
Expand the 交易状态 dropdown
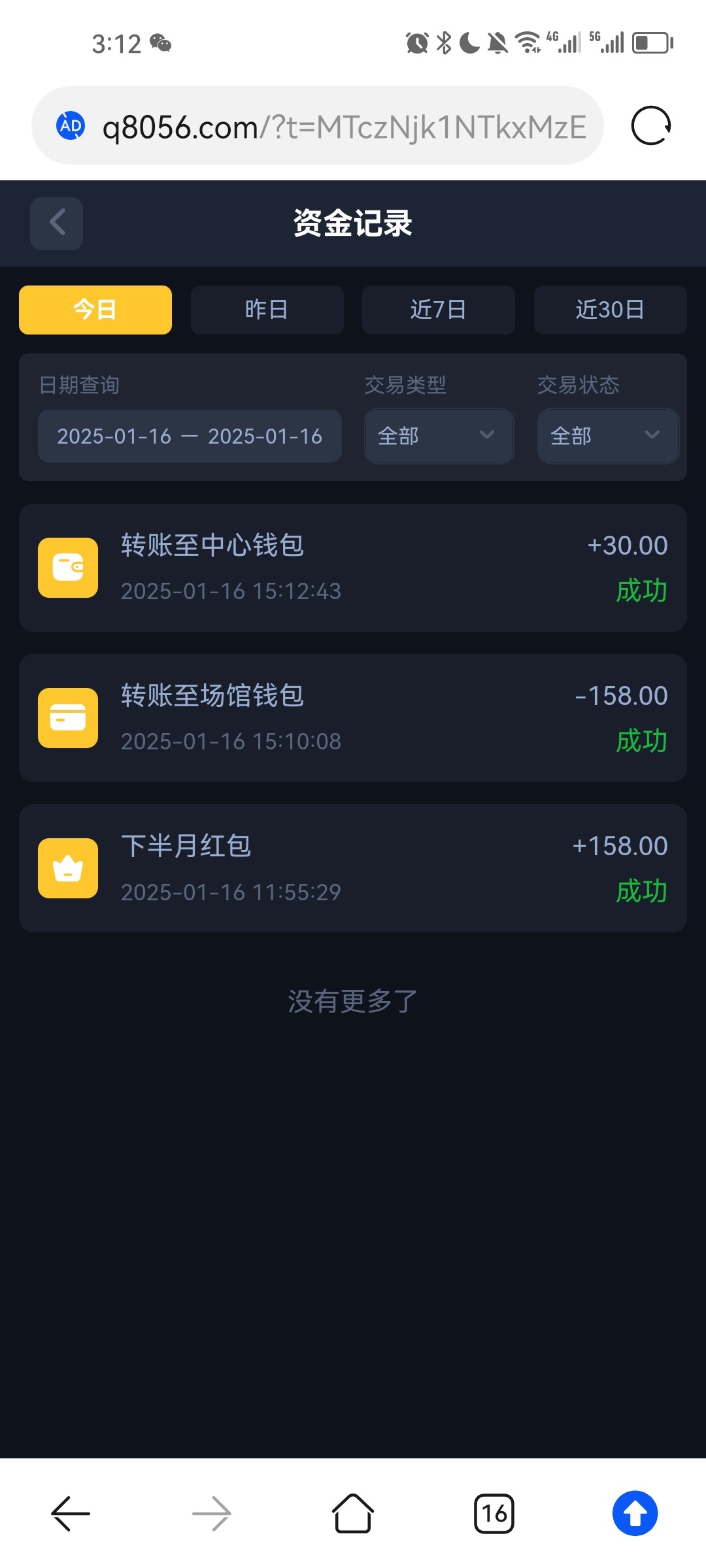[607, 436]
